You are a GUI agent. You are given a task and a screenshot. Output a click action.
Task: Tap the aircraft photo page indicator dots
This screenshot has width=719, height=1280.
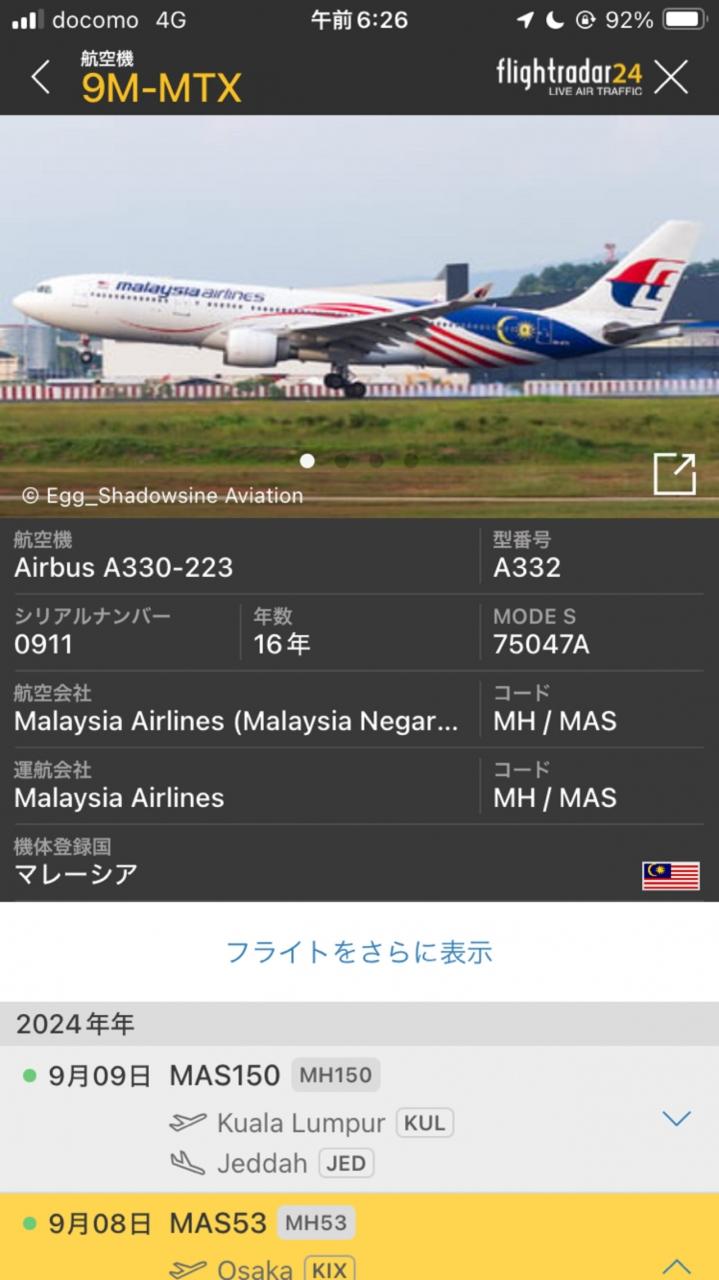(359, 461)
